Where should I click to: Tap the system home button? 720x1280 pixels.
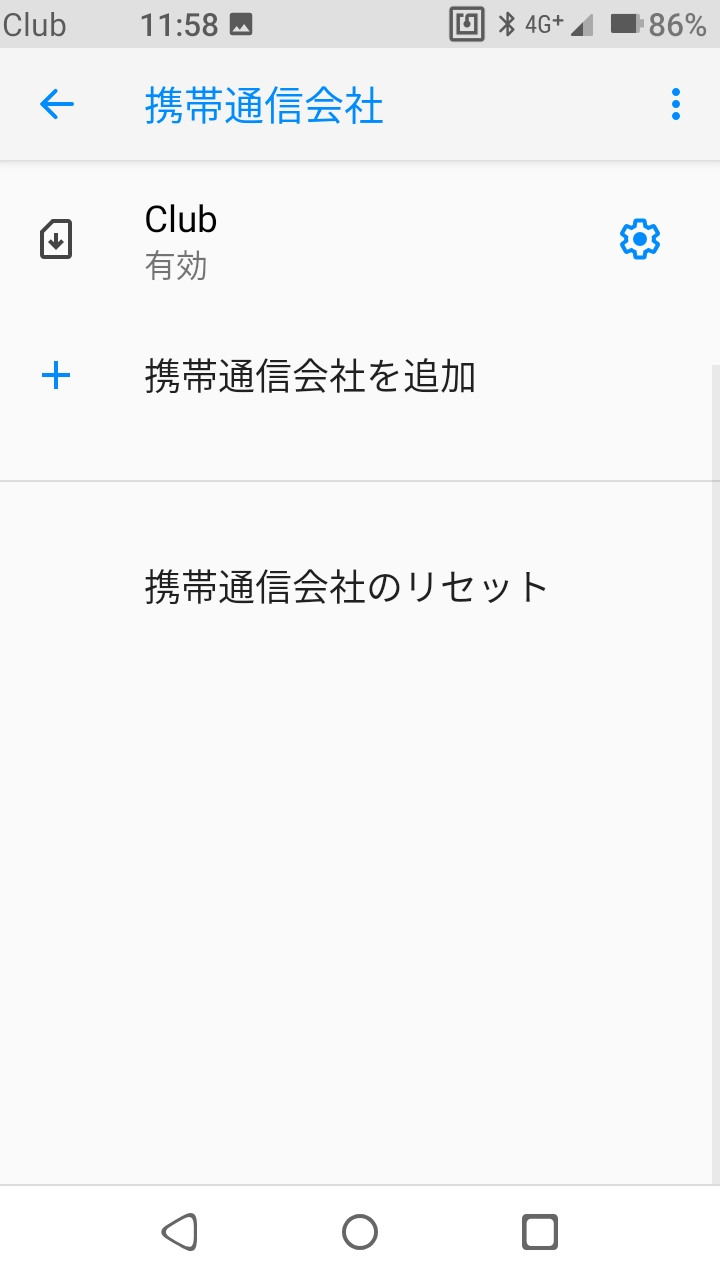[360, 1232]
